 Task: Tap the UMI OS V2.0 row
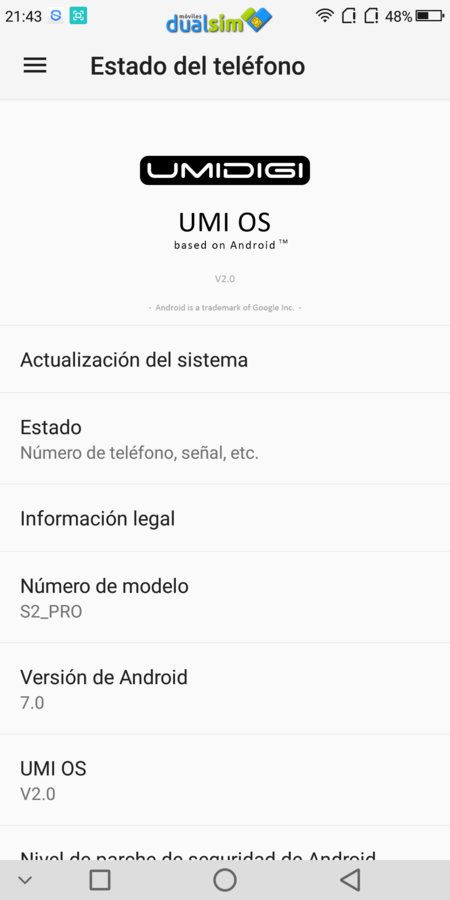click(225, 779)
